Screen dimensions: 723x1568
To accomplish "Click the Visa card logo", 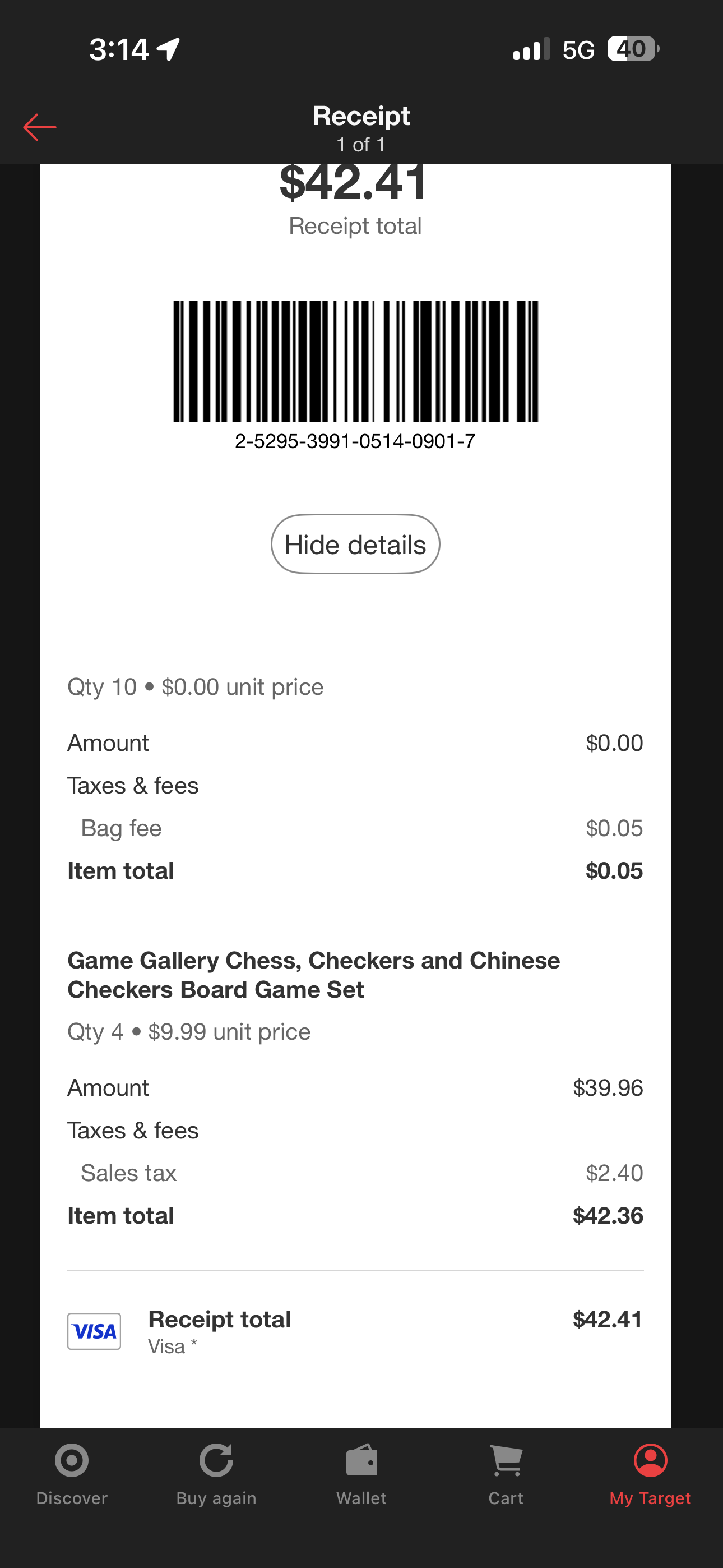I will [94, 1331].
